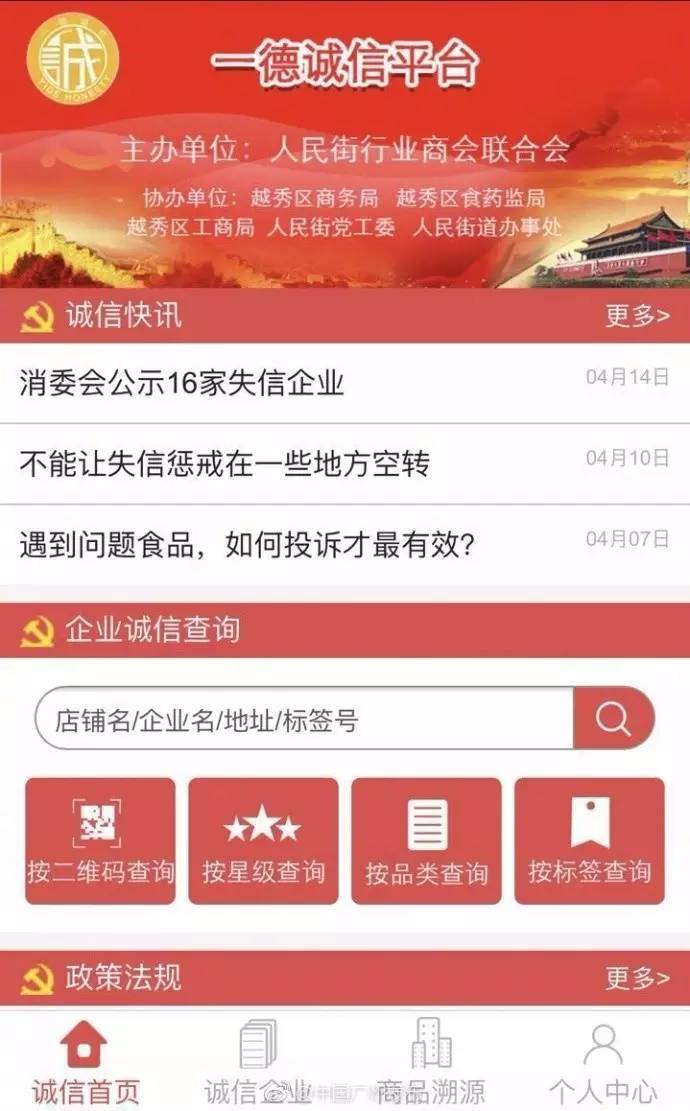Viewport: 690px width, 1111px height.
Task: Open article 不能让失信惩戒在一些地方空转
Action: [225, 464]
